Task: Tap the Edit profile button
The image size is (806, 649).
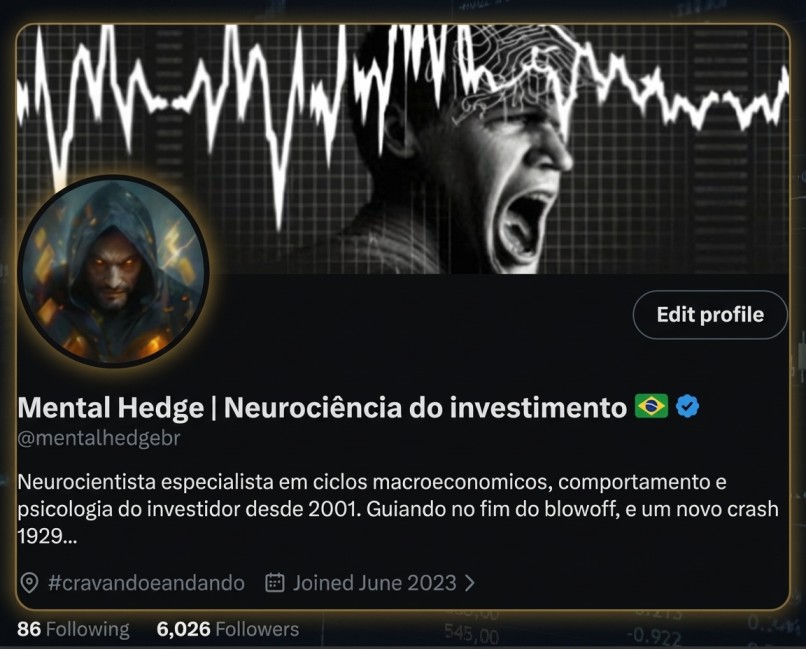Action: 709,315
